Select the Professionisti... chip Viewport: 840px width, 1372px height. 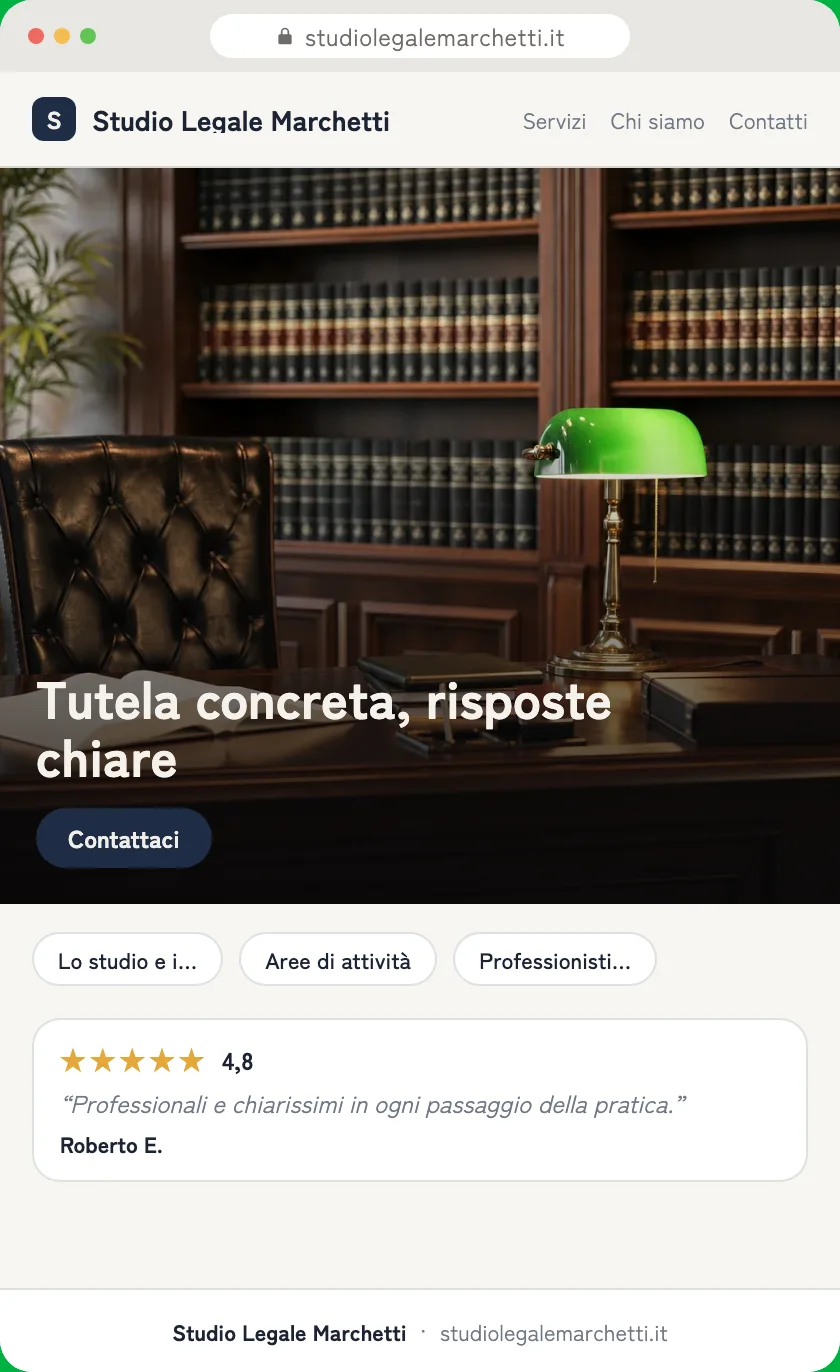[x=555, y=960]
